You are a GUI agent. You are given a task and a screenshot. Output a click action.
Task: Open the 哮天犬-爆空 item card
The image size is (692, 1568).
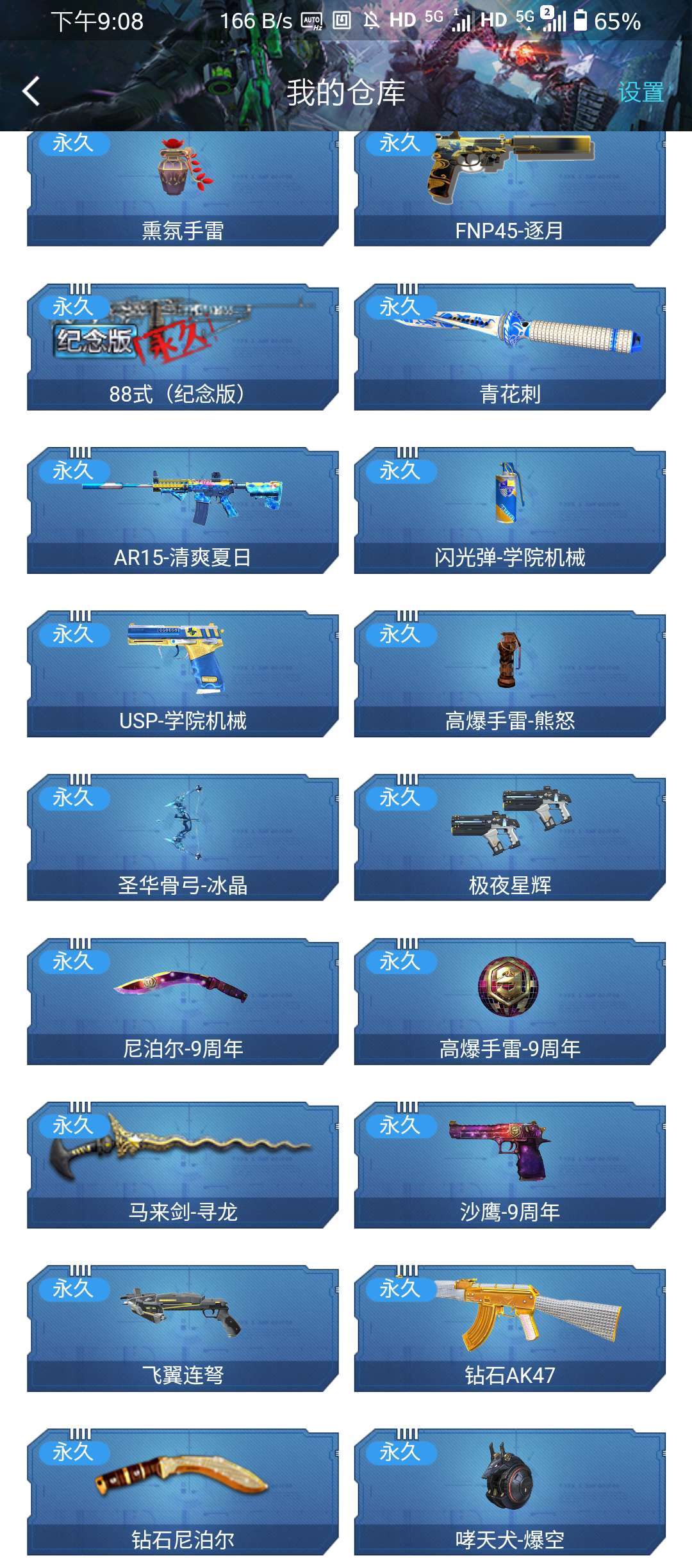coord(510,1492)
